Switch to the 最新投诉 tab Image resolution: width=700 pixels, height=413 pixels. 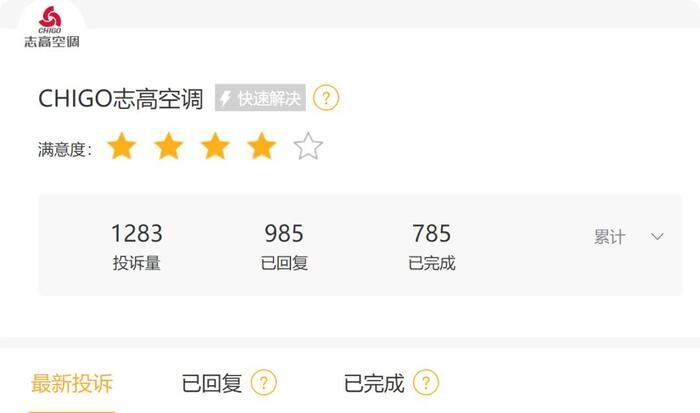(72, 383)
